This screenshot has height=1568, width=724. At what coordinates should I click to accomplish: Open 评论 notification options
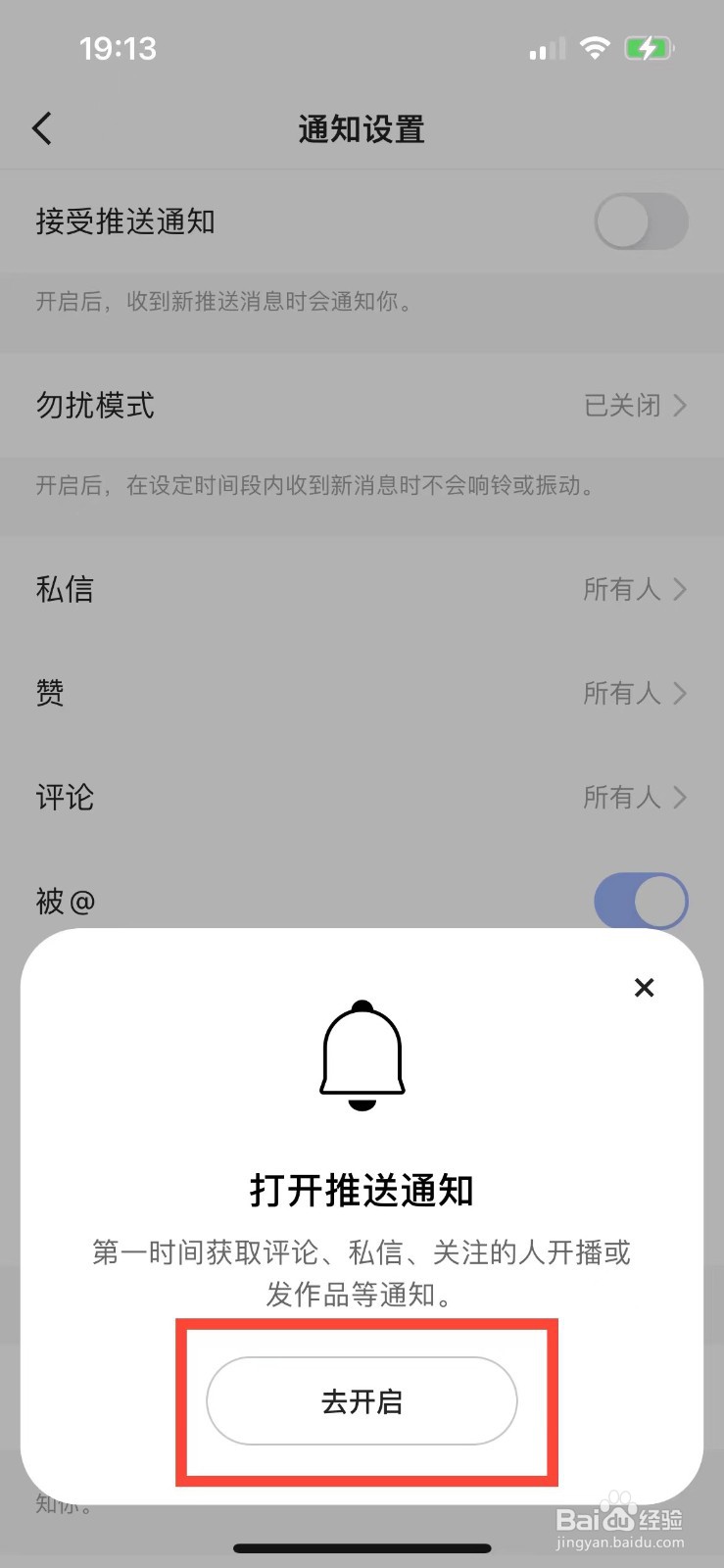click(362, 797)
